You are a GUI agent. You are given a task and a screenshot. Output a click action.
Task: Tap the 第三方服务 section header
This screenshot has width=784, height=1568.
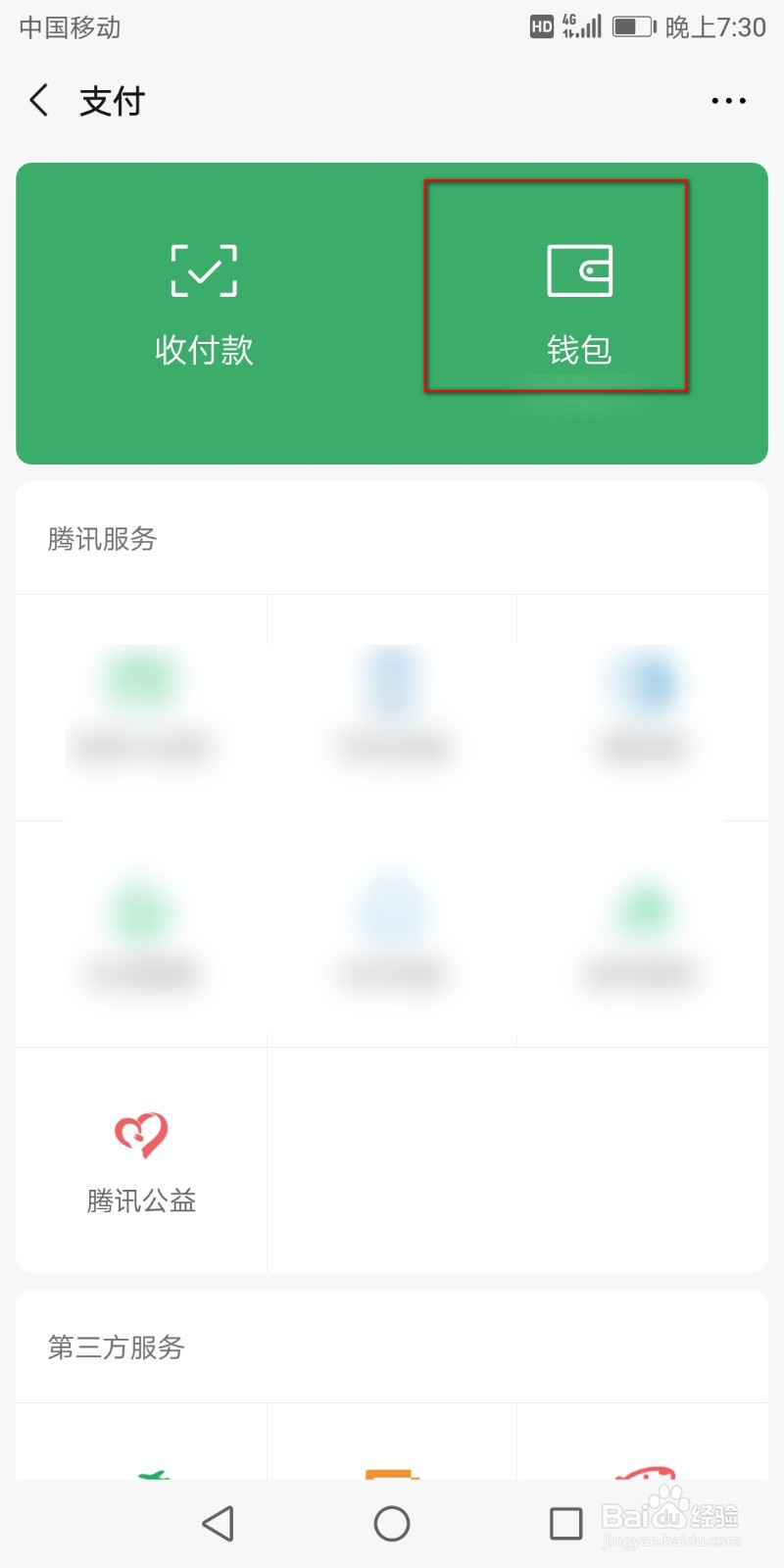[x=115, y=1347]
